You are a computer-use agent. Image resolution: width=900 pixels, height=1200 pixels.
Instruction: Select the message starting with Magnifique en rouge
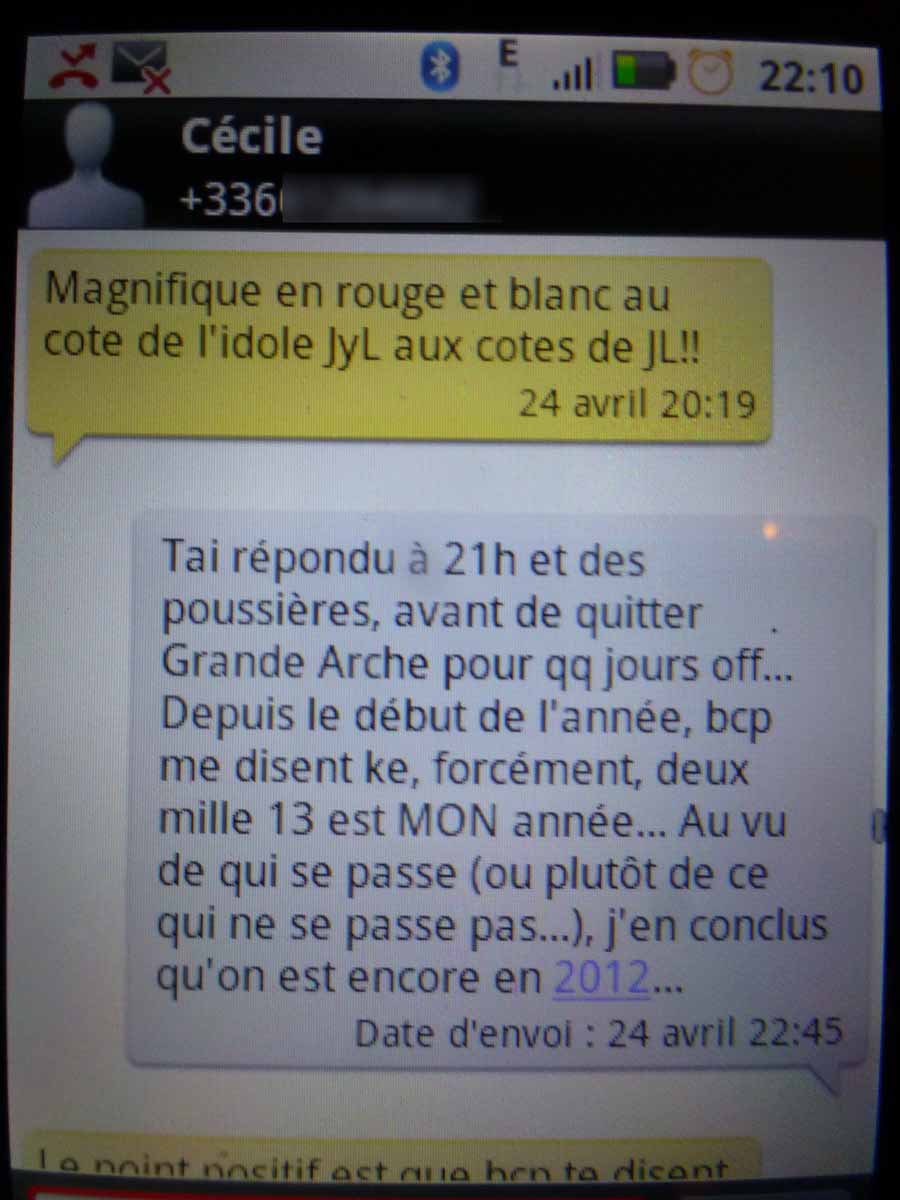click(400, 345)
